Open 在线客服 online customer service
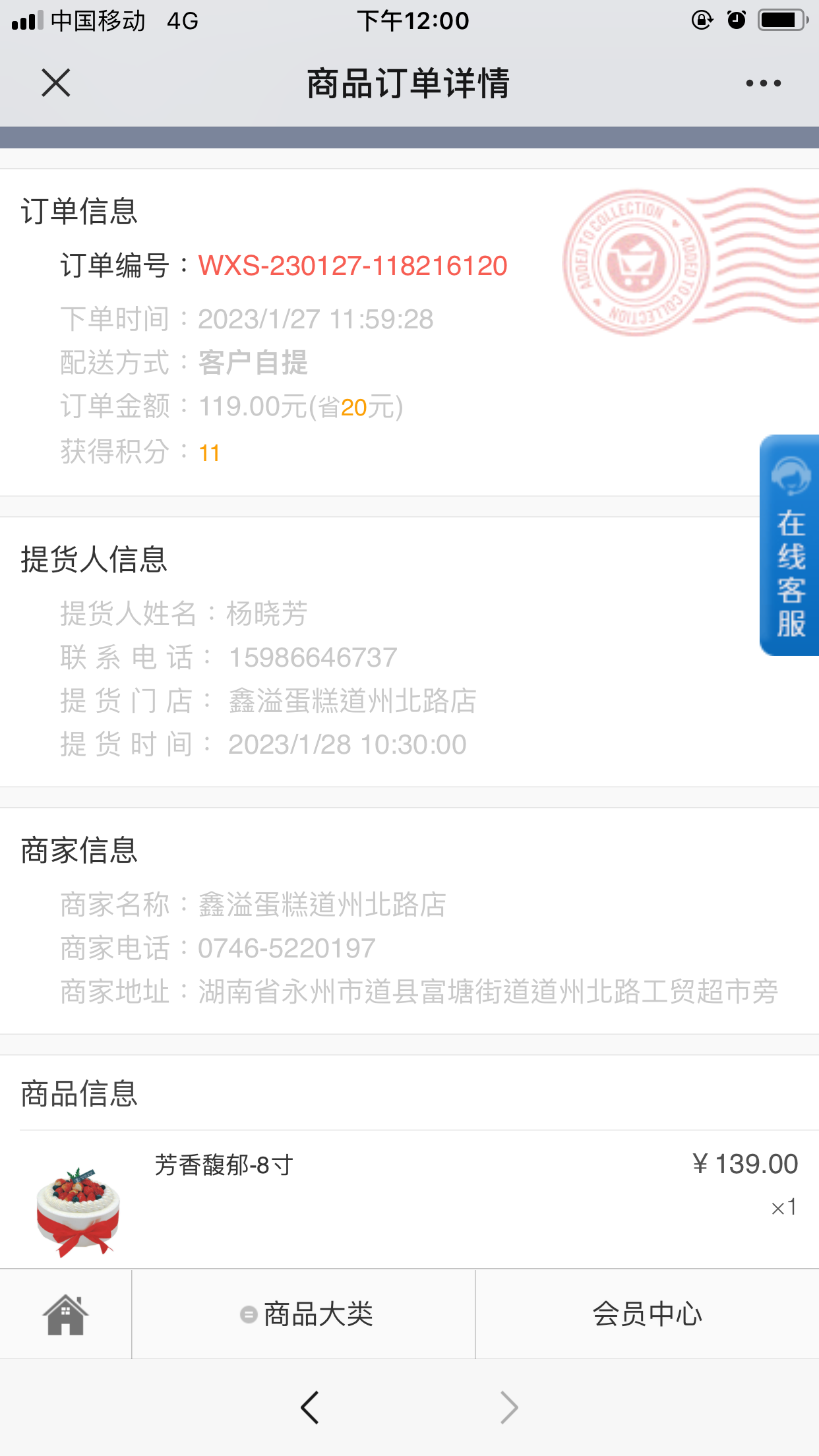Image resolution: width=819 pixels, height=1456 pixels. pos(789,545)
